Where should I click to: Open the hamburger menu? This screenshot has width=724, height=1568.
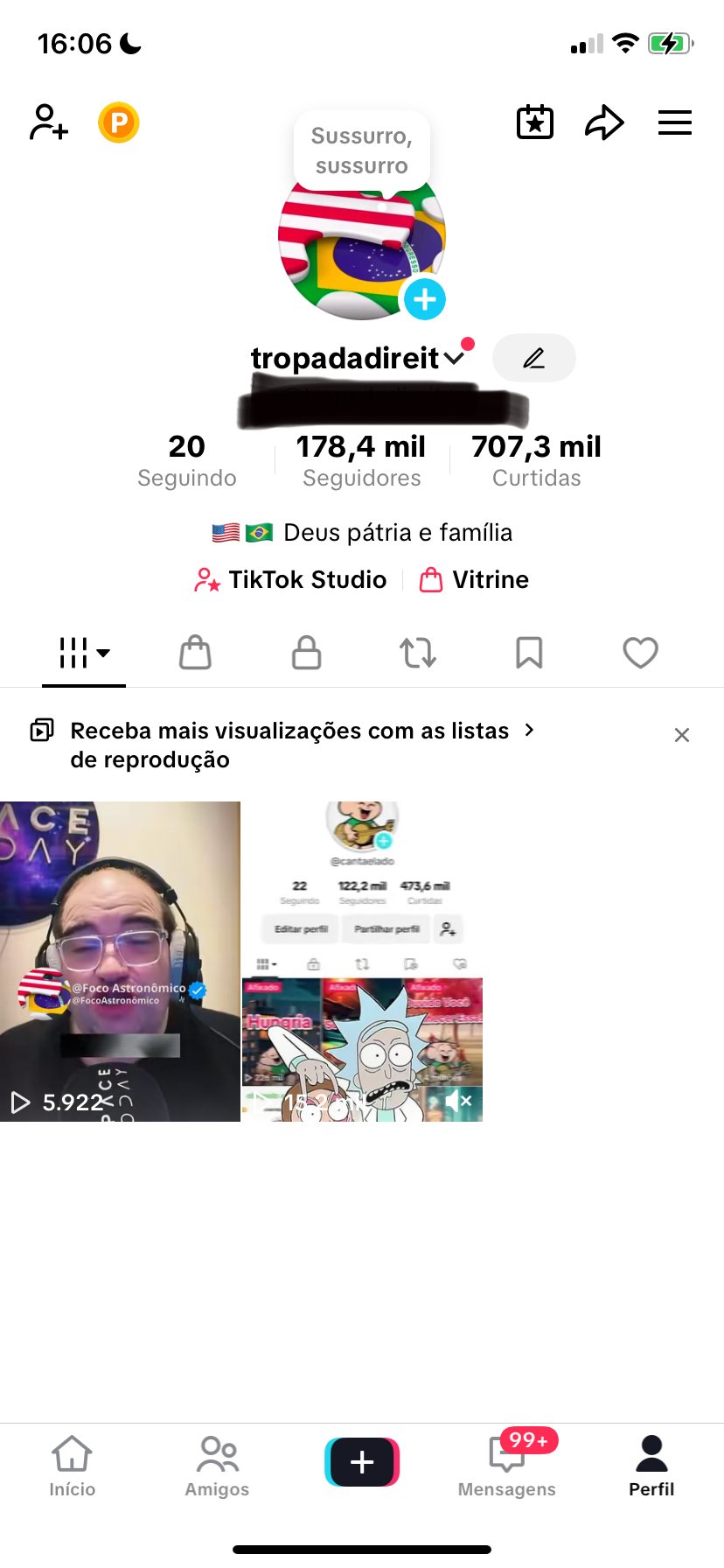click(674, 122)
